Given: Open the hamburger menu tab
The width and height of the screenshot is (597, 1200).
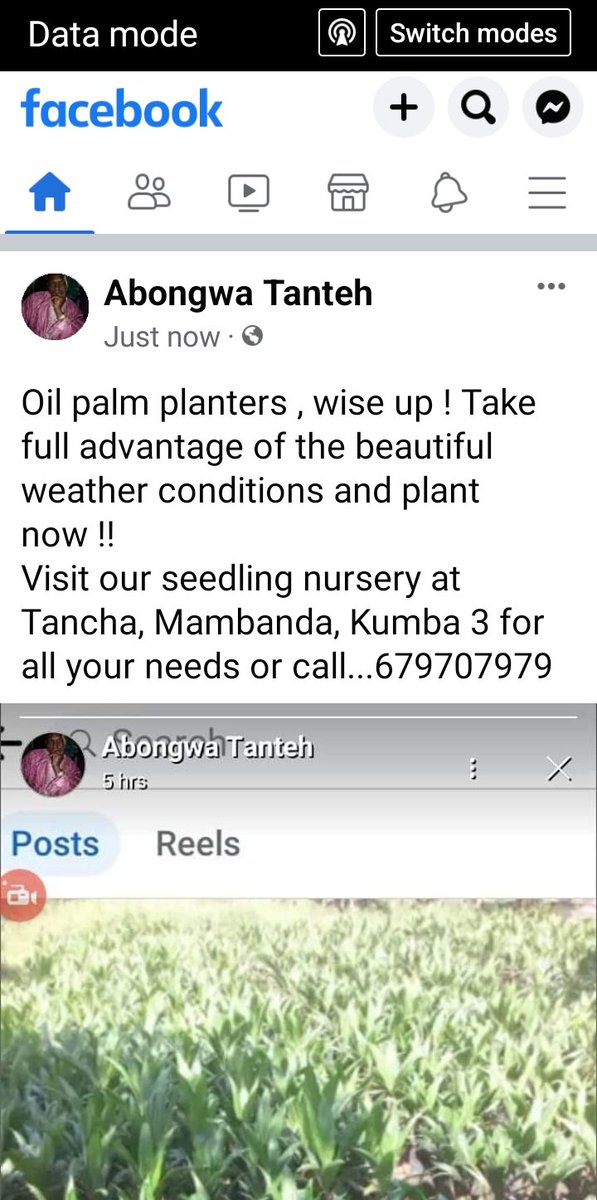Looking at the screenshot, I should pos(547,192).
